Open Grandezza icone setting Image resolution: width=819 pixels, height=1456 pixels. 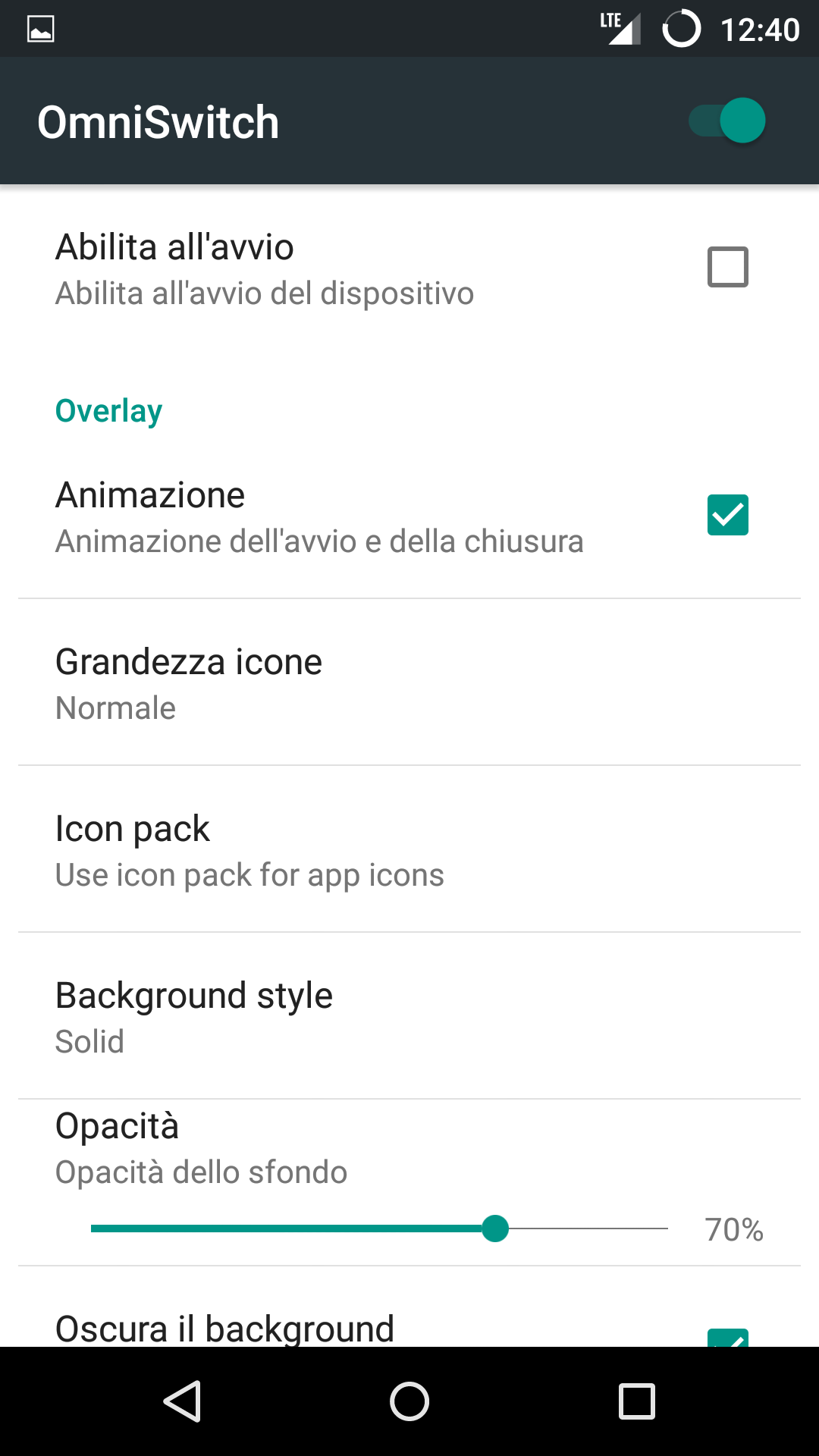point(409,682)
